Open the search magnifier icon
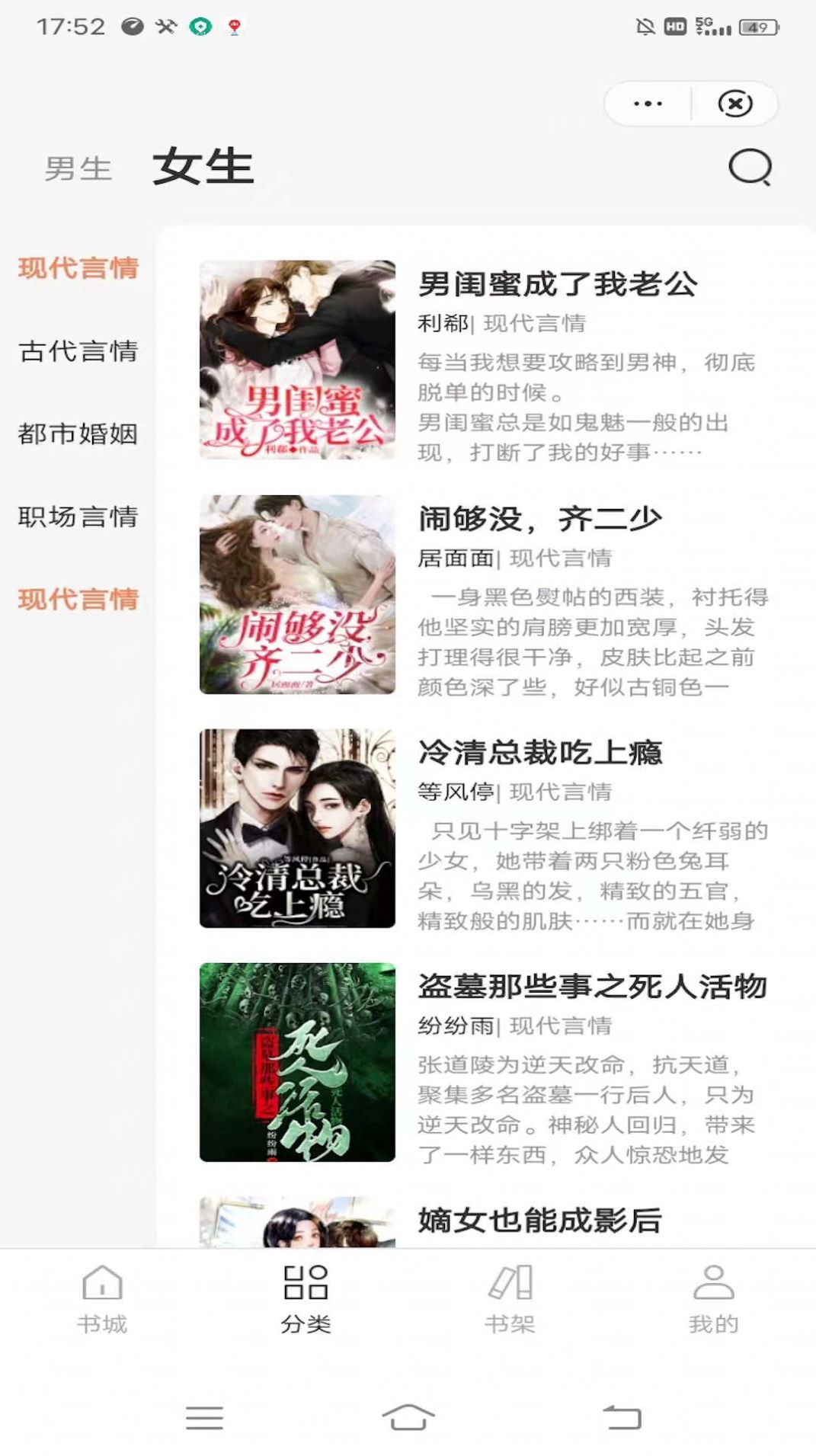Viewport: 816px width, 1456px height. (x=750, y=167)
